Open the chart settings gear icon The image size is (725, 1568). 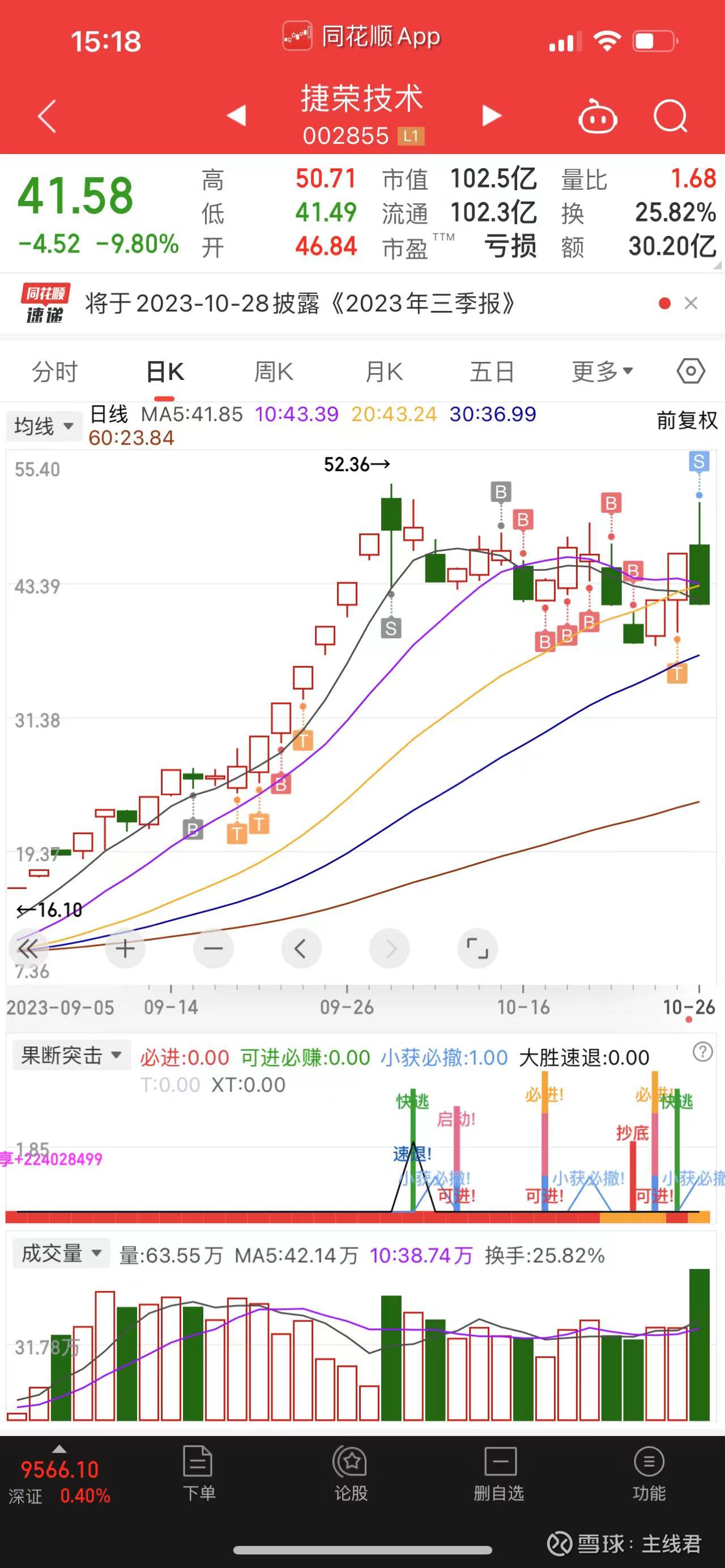click(x=692, y=371)
